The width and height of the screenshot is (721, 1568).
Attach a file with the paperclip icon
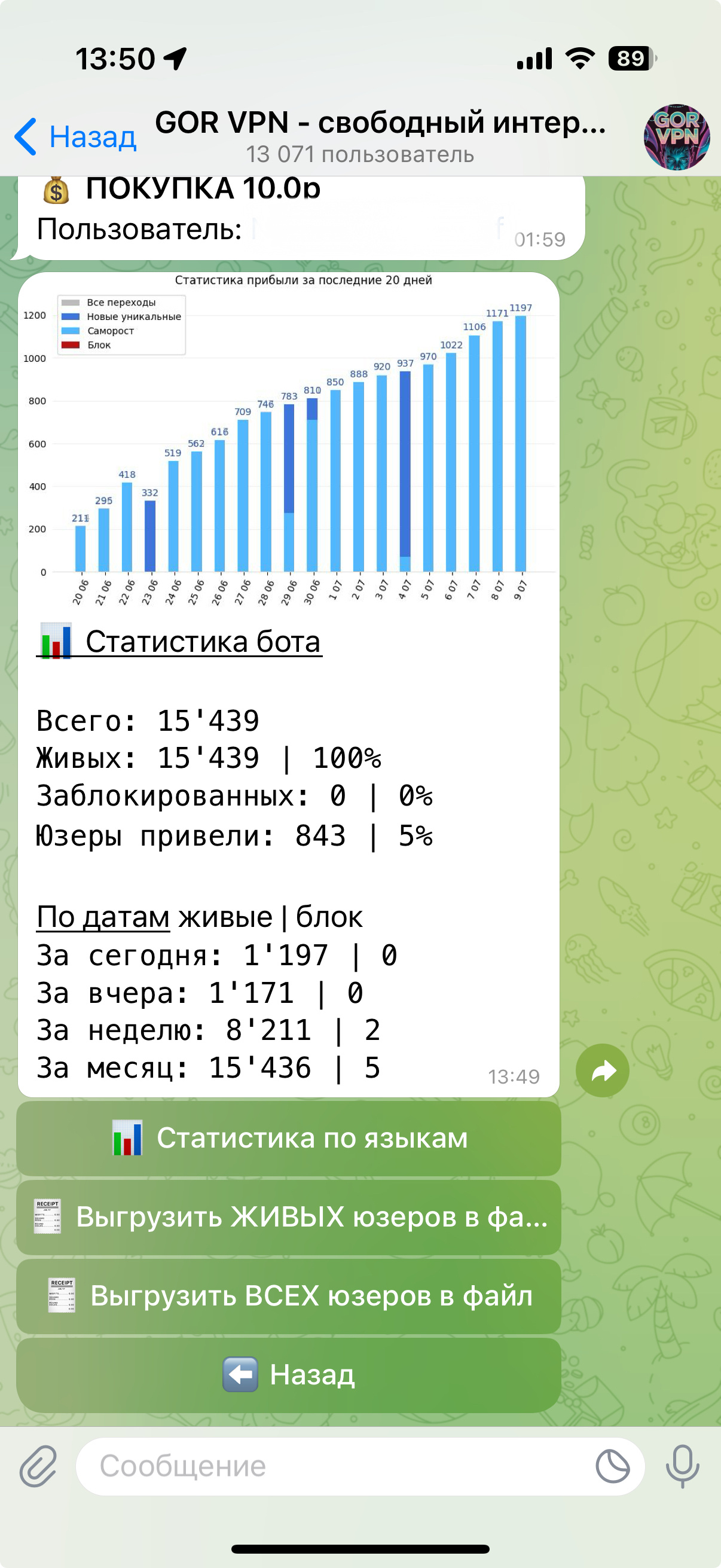pyautogui.click(x=38, y=1466)
